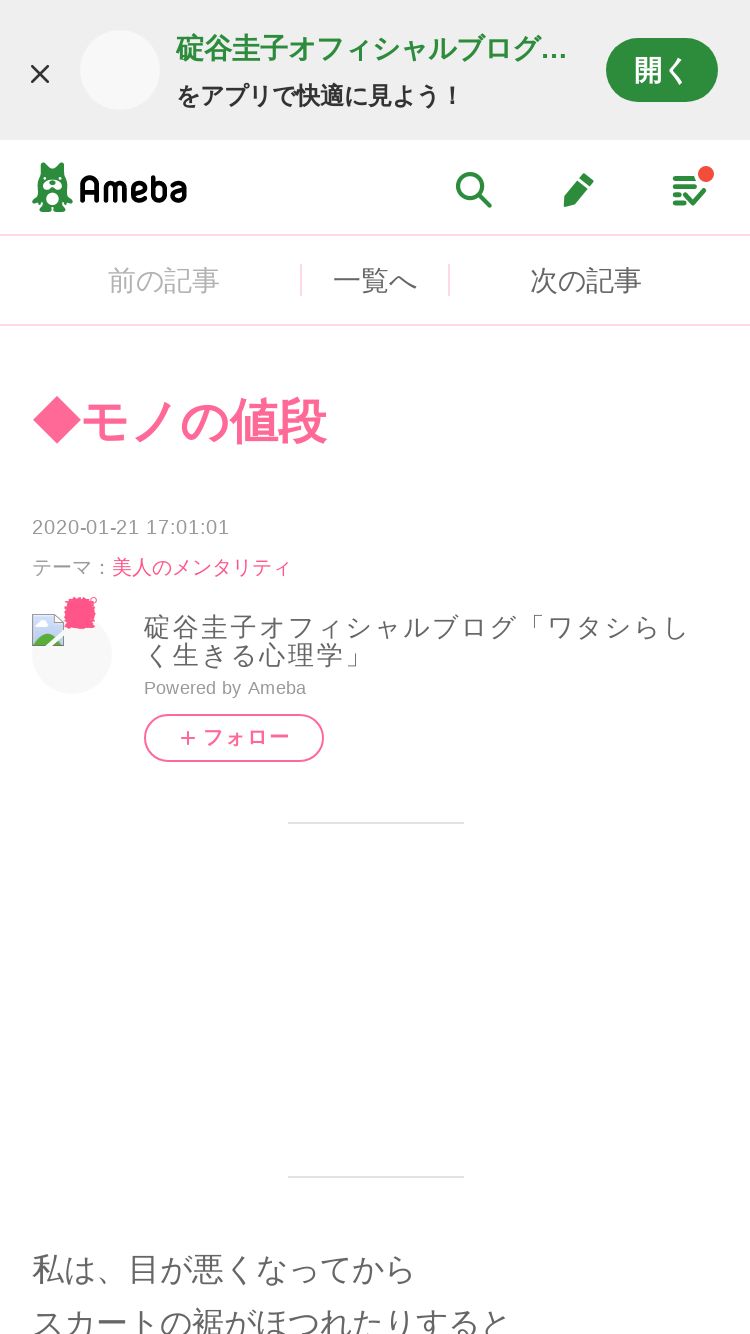Screen dimensions: 750x1334
Task: Open the 碇谷圭子オフィシャルブログ title link
Action: click(x=417, y=641)
